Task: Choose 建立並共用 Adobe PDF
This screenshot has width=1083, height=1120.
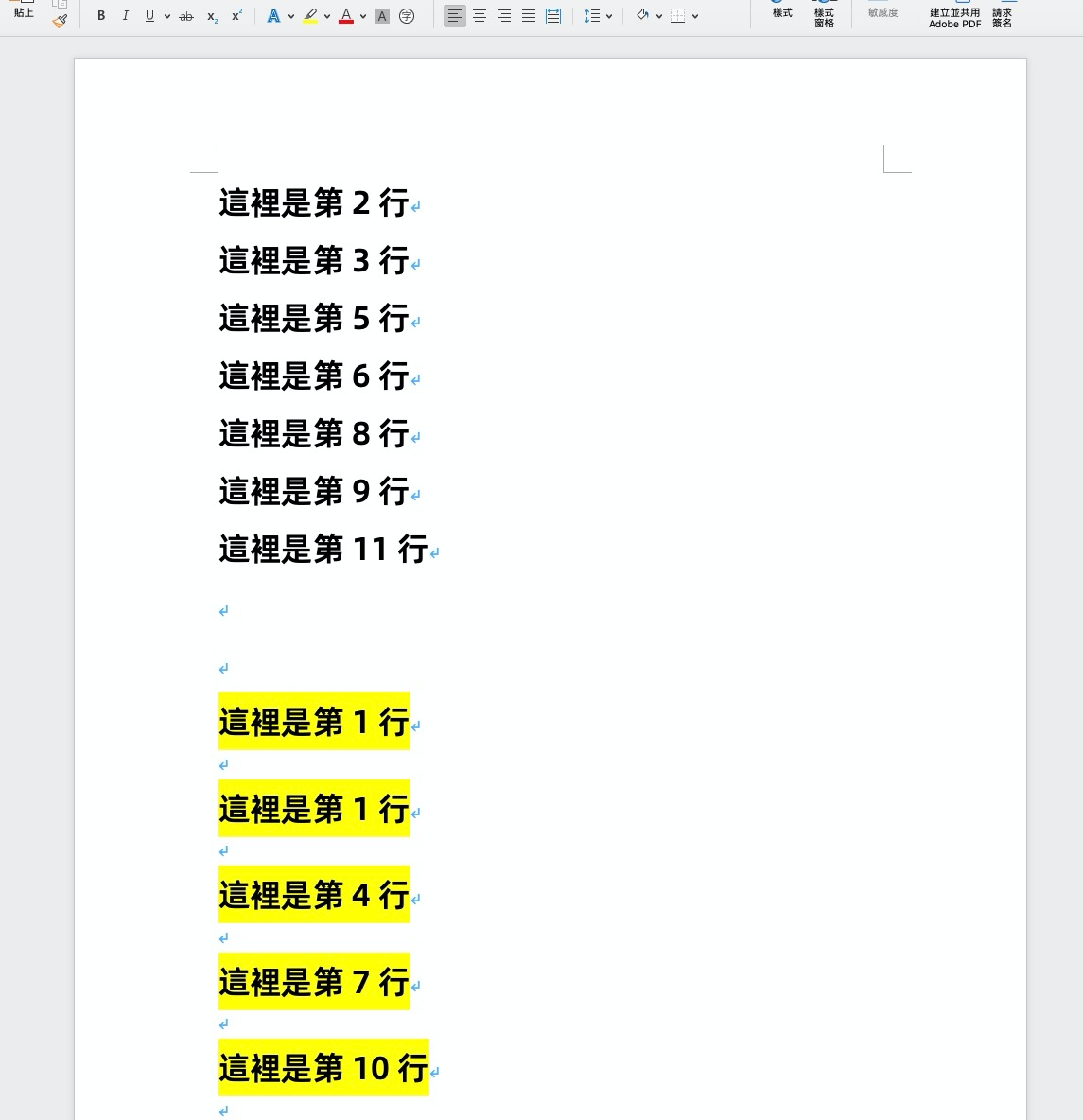Action: tap(954, 16)
